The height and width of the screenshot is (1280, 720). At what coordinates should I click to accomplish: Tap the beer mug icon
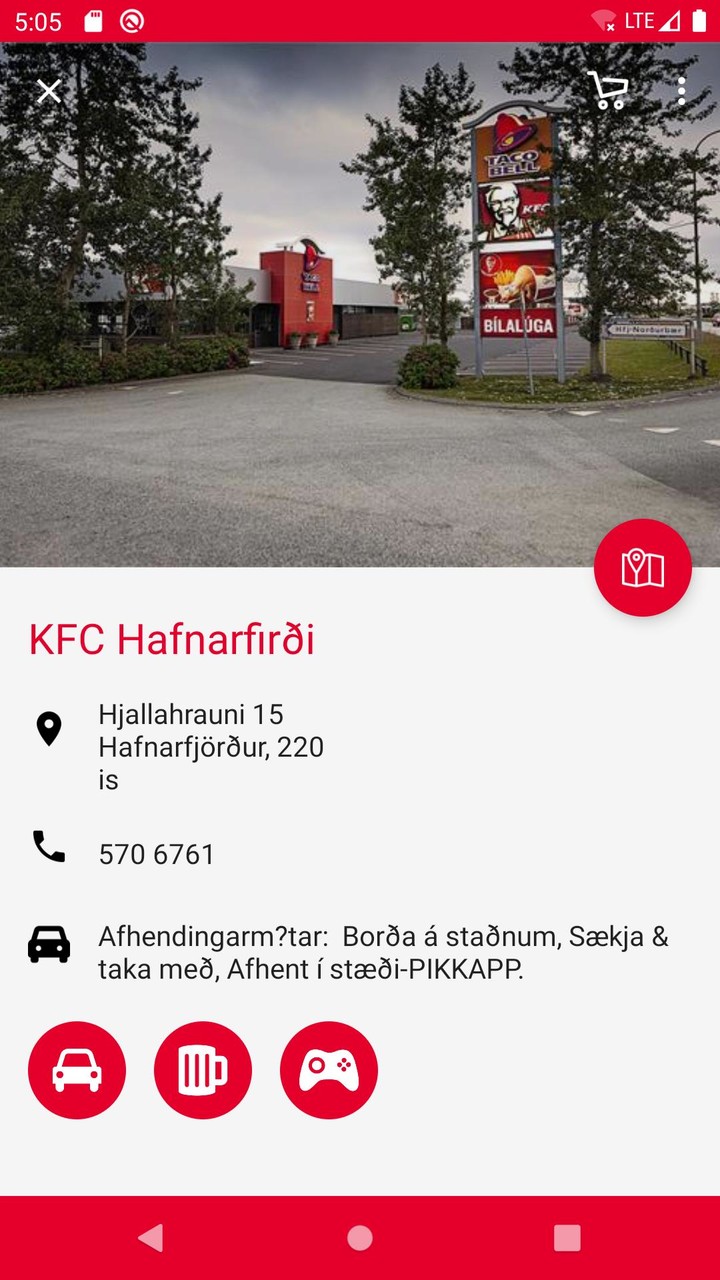203,1070
